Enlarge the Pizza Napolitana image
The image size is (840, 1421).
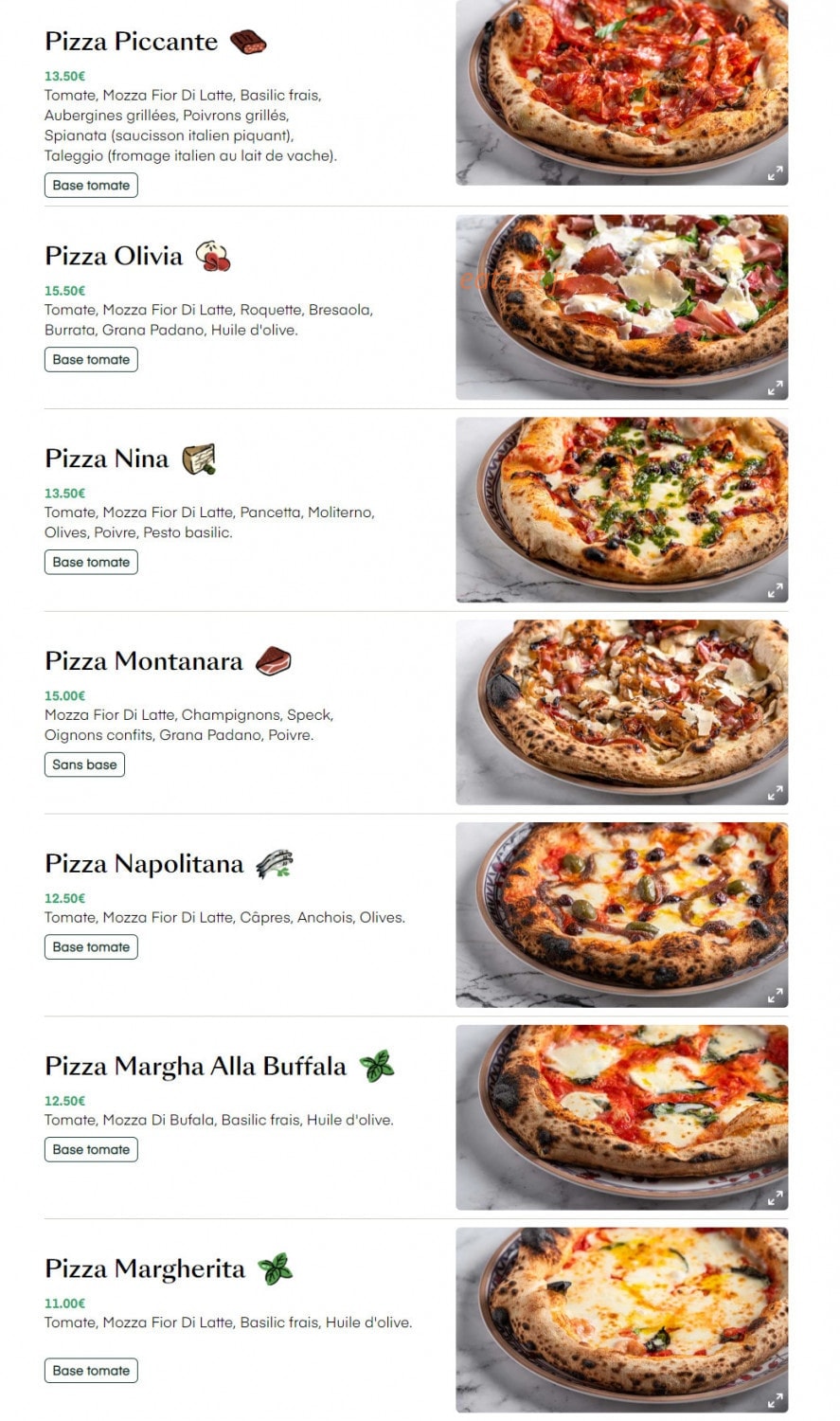pyautogui.click(x=775, y=995)
